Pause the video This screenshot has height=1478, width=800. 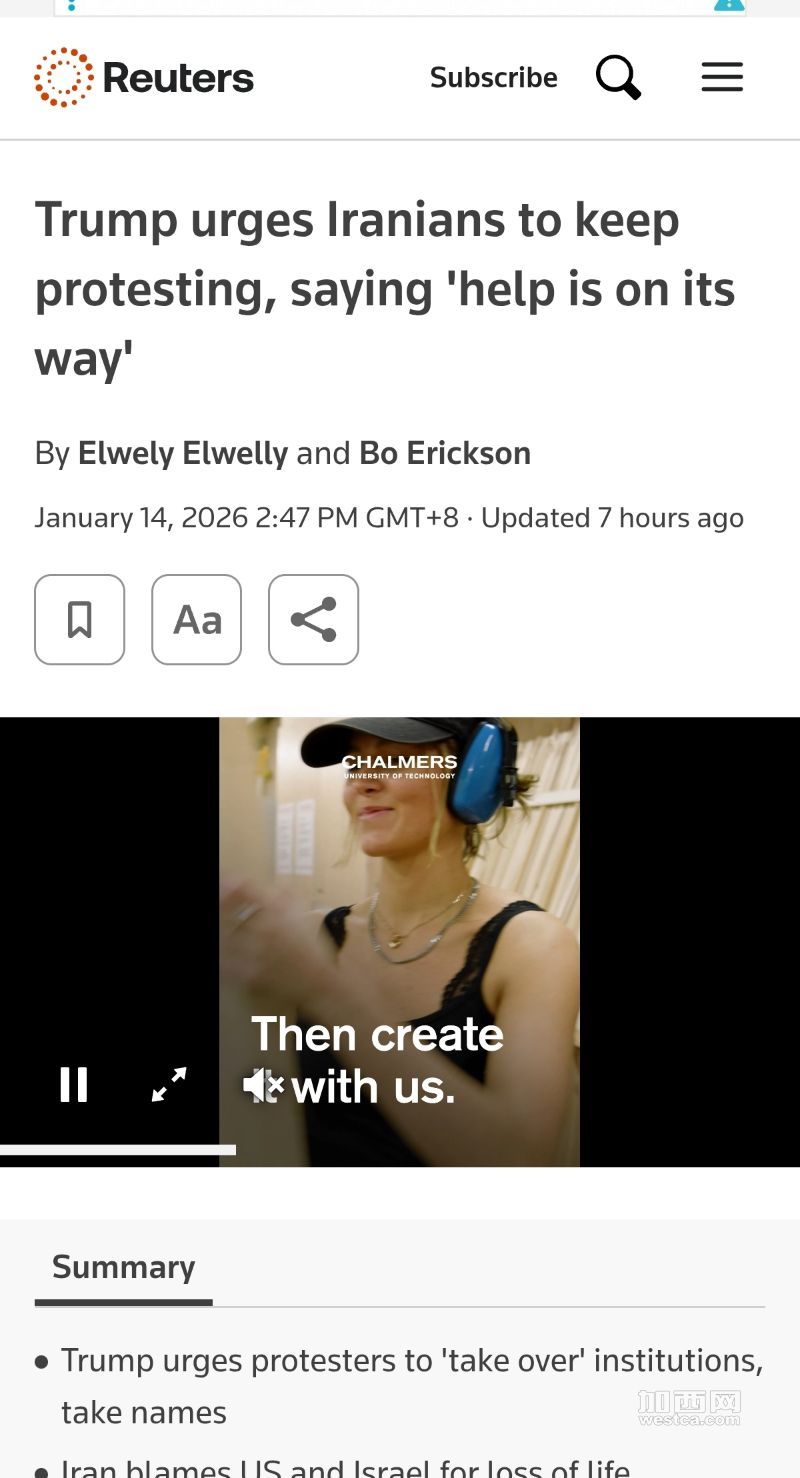click(x=74, y=1084)
